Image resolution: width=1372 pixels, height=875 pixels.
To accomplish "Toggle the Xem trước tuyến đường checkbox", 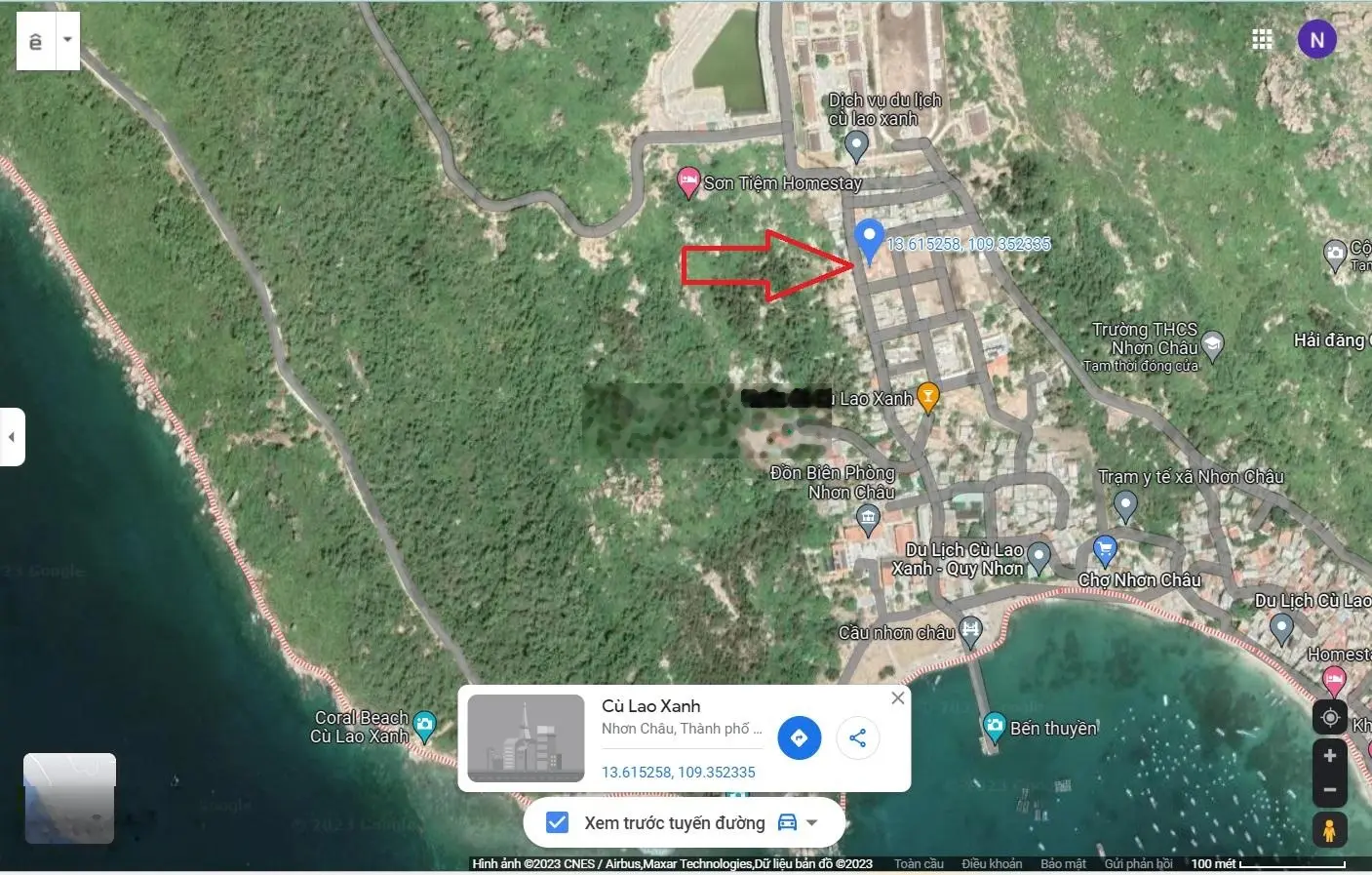I will coord(557,822).
